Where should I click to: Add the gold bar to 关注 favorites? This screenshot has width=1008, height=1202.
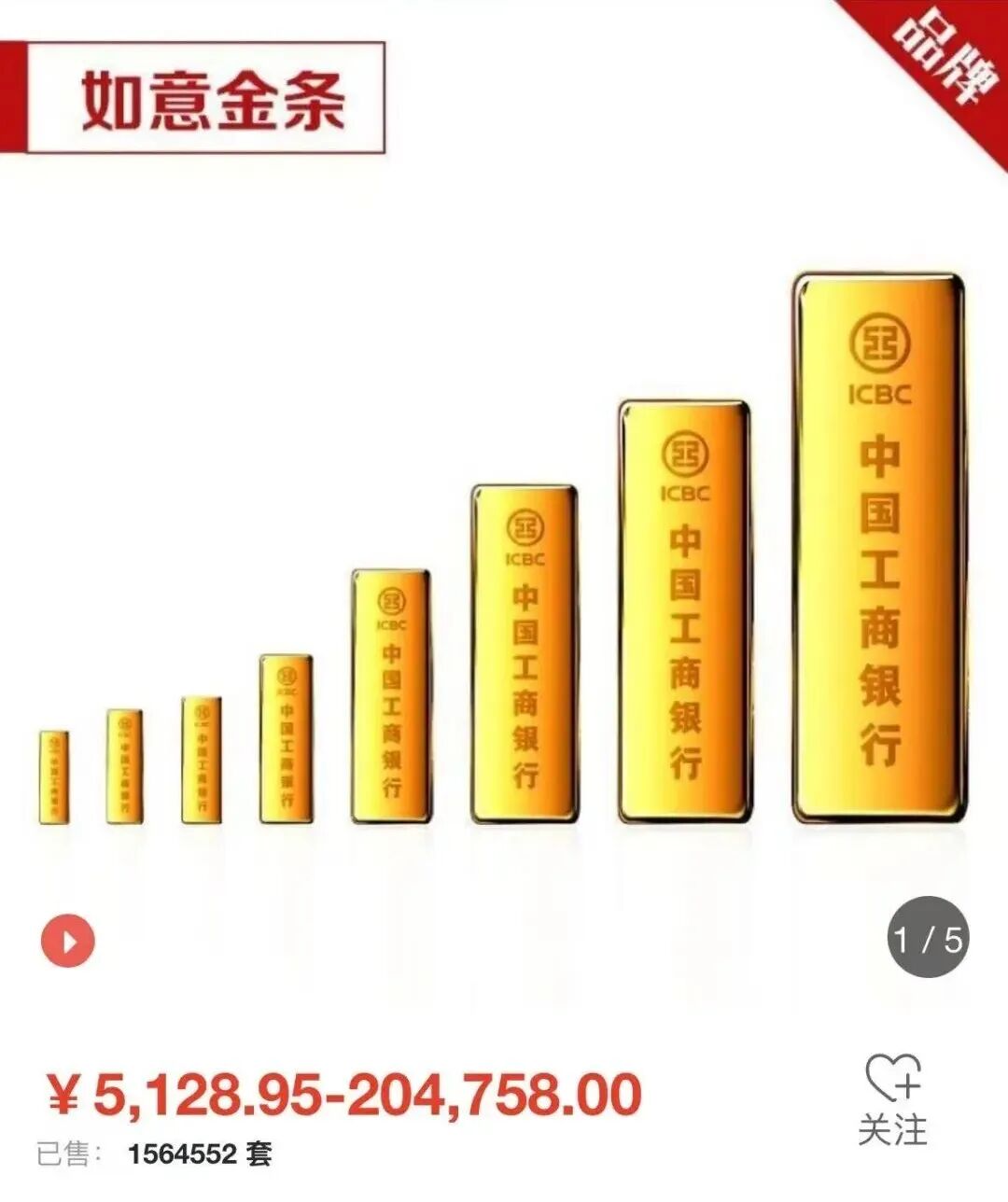point(892,1097)
